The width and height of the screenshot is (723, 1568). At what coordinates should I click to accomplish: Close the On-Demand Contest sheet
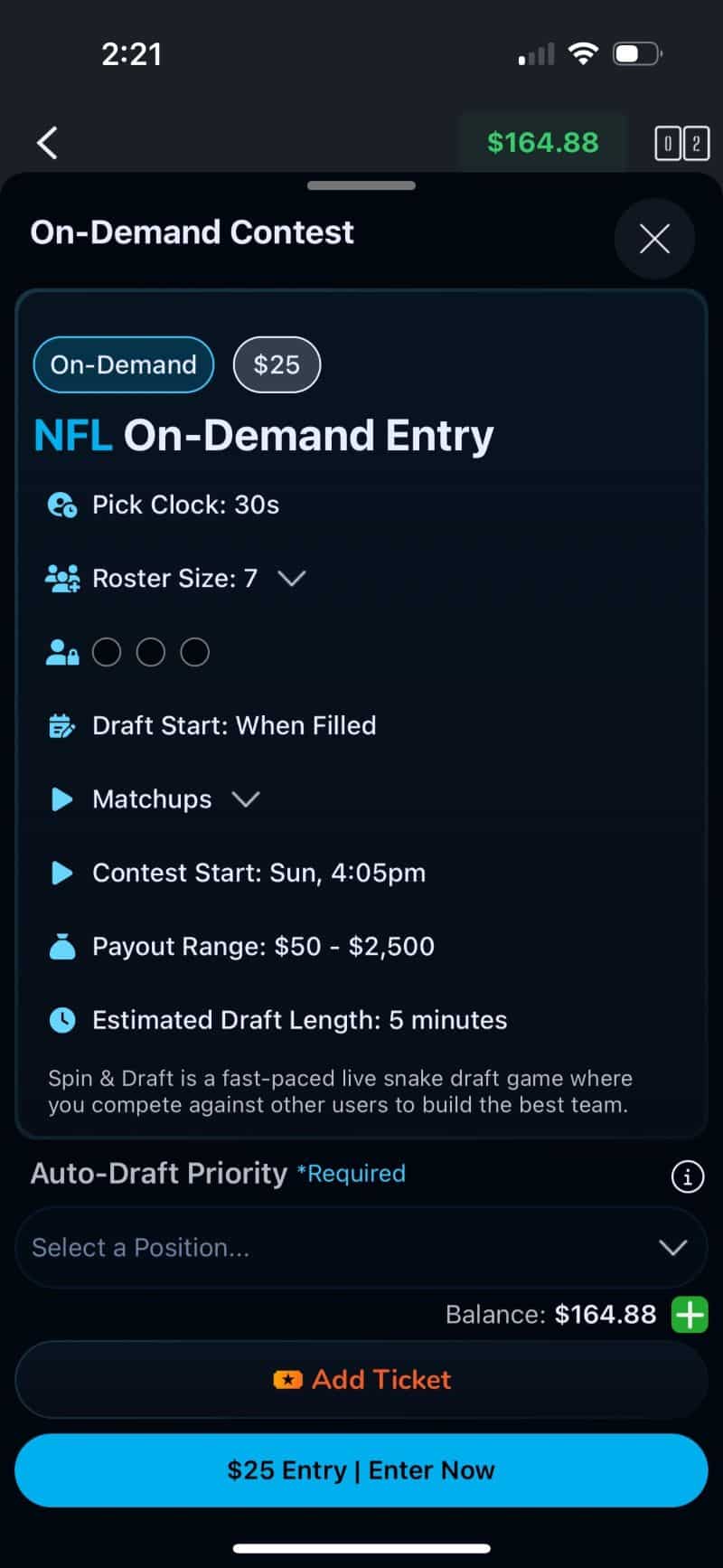(x=654, y=239)
